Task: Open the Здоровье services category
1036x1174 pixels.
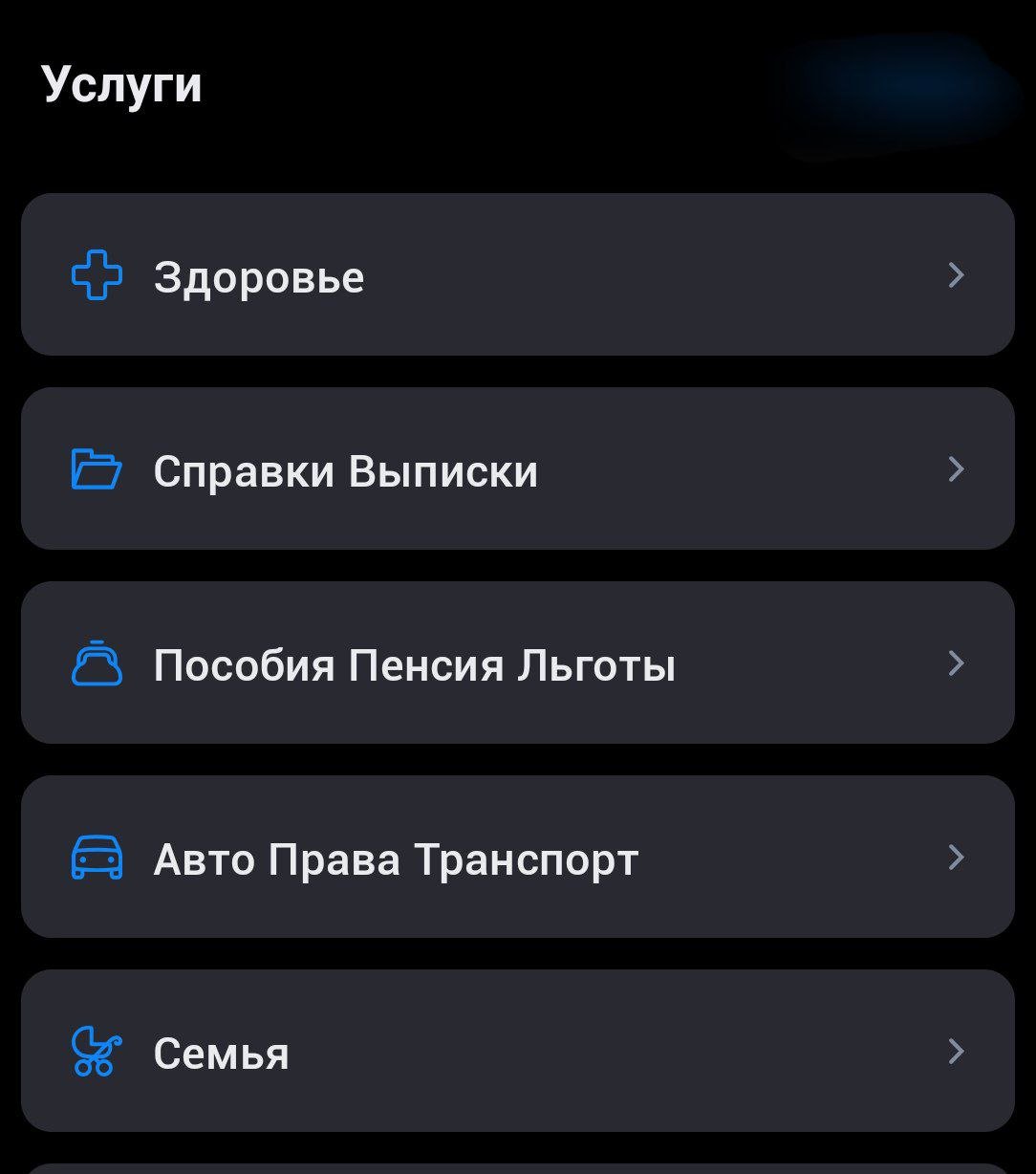Action: tap(517, 274)
